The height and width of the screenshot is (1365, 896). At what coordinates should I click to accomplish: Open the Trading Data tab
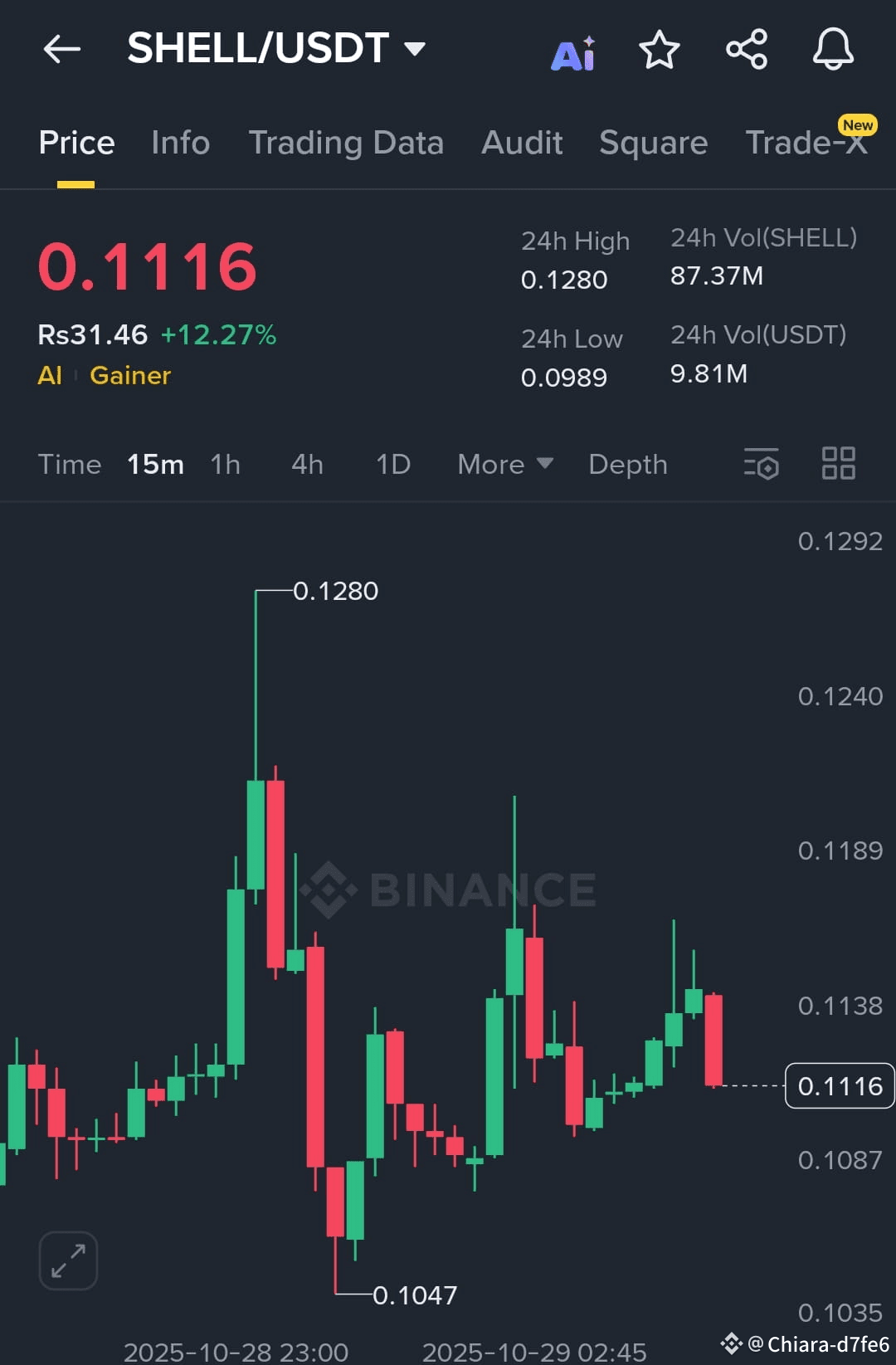pyautogui.click(x=346, y=143)
